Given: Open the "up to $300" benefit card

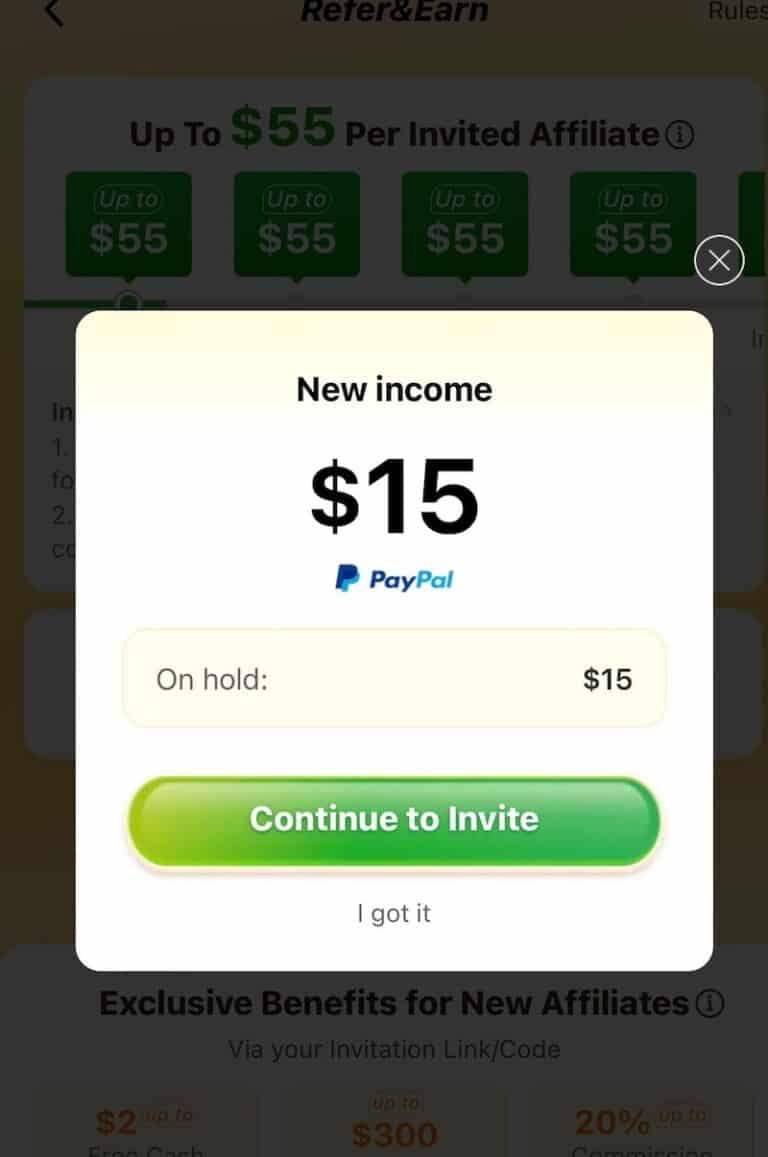Looking at the screenshot, I should (x=394, y=1125).
